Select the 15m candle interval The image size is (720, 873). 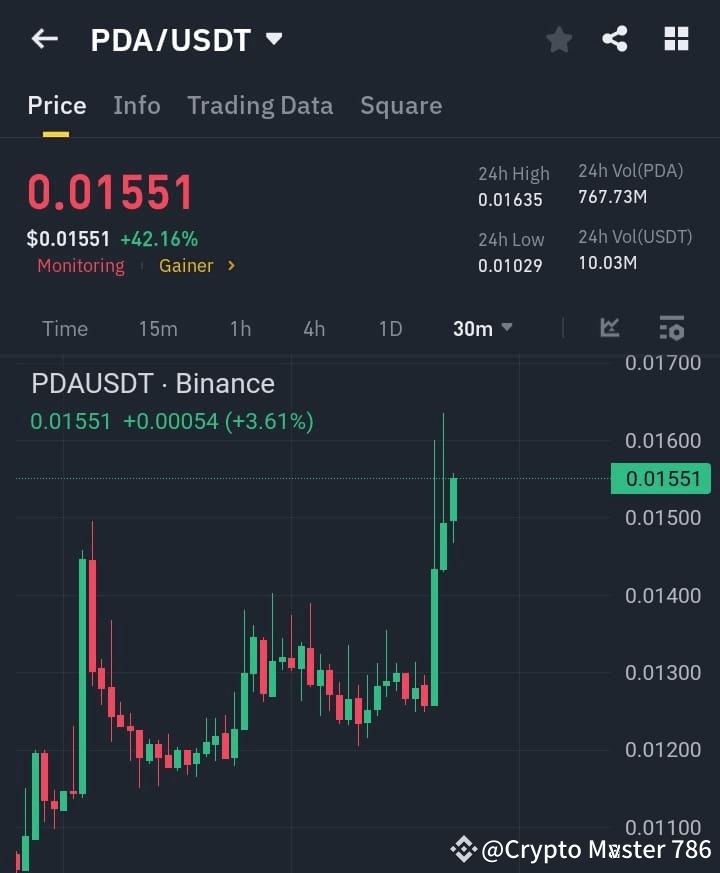coord(158,327)
